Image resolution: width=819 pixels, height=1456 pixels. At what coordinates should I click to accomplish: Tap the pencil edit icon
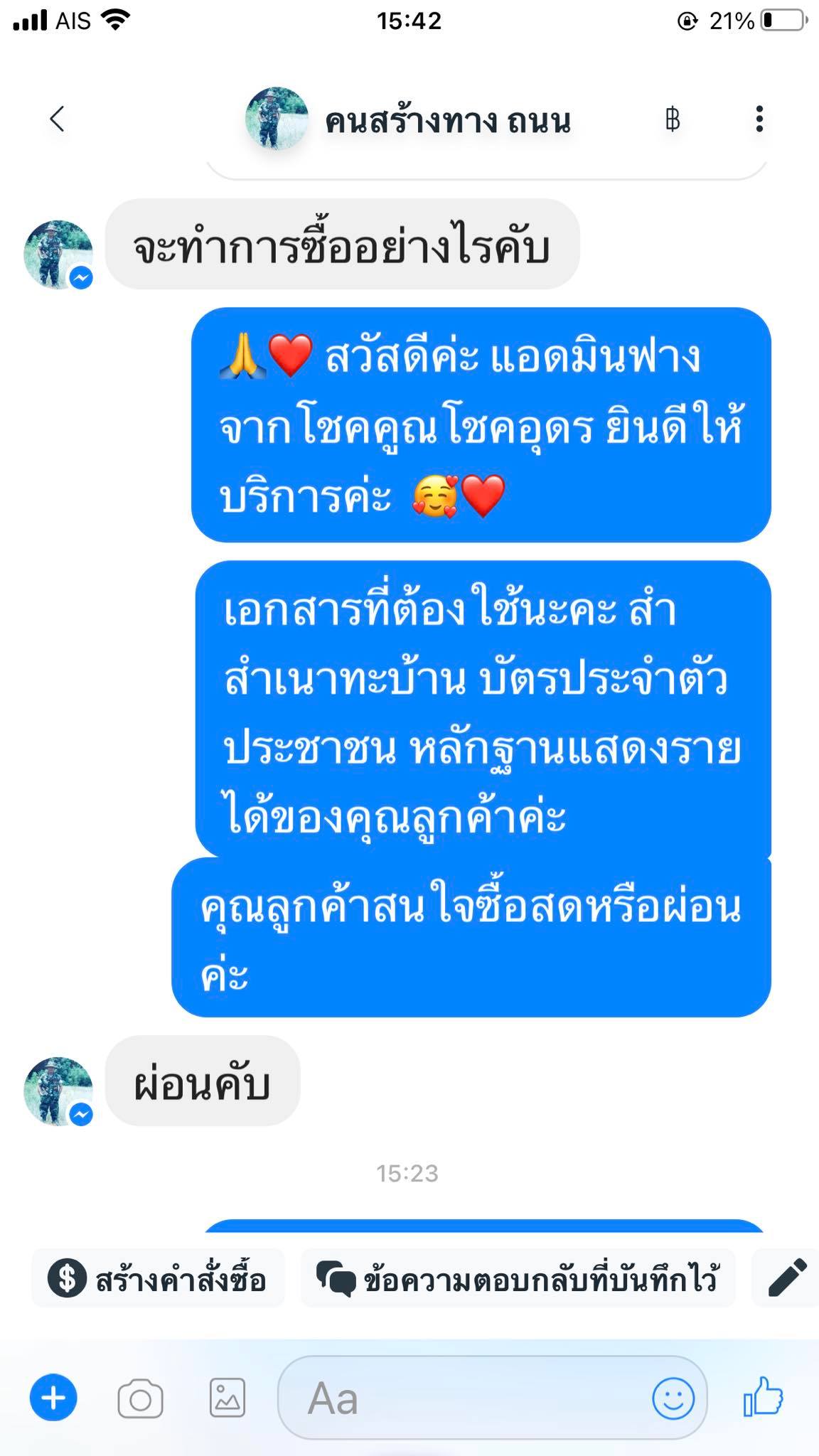pos(787,1279)
